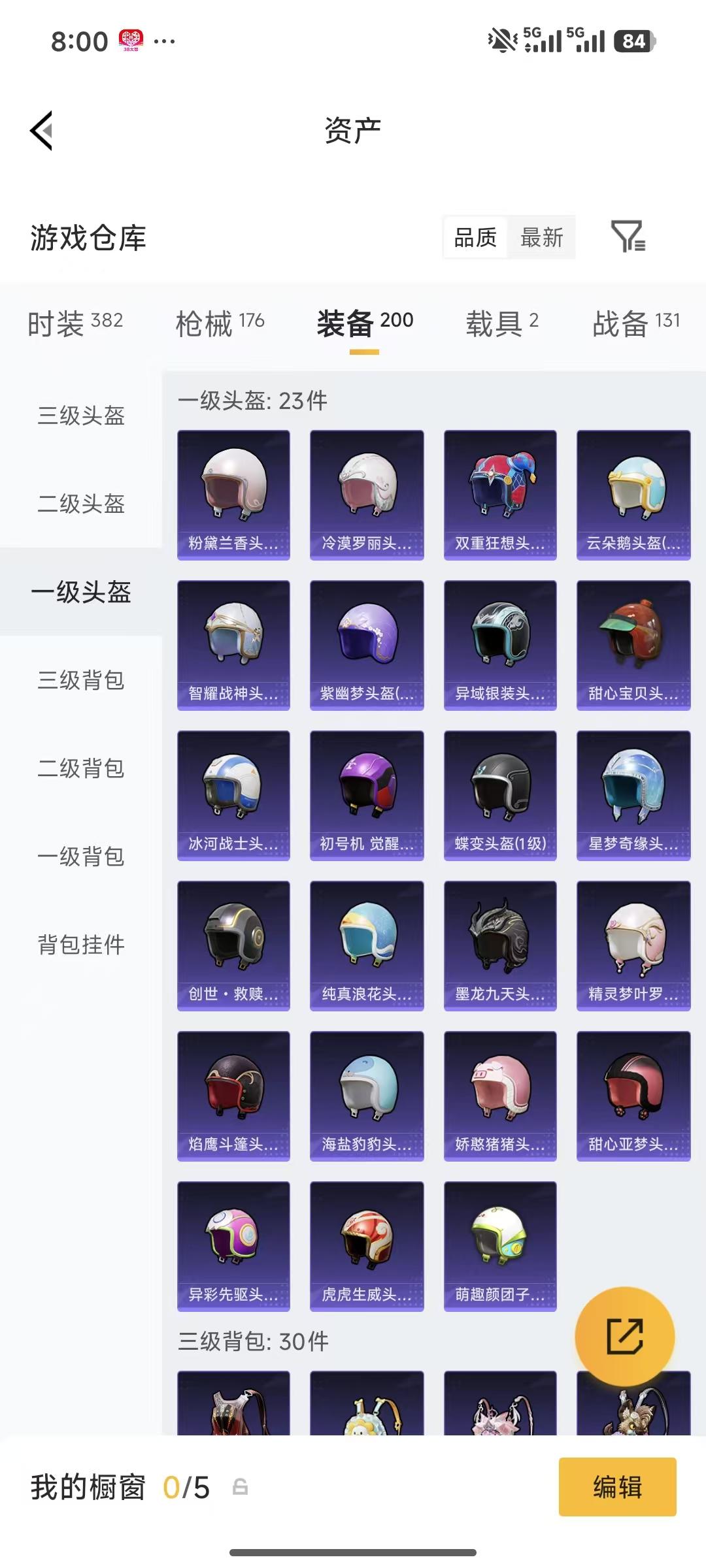Tap the battery indicator showing 84

coord(632,41)
